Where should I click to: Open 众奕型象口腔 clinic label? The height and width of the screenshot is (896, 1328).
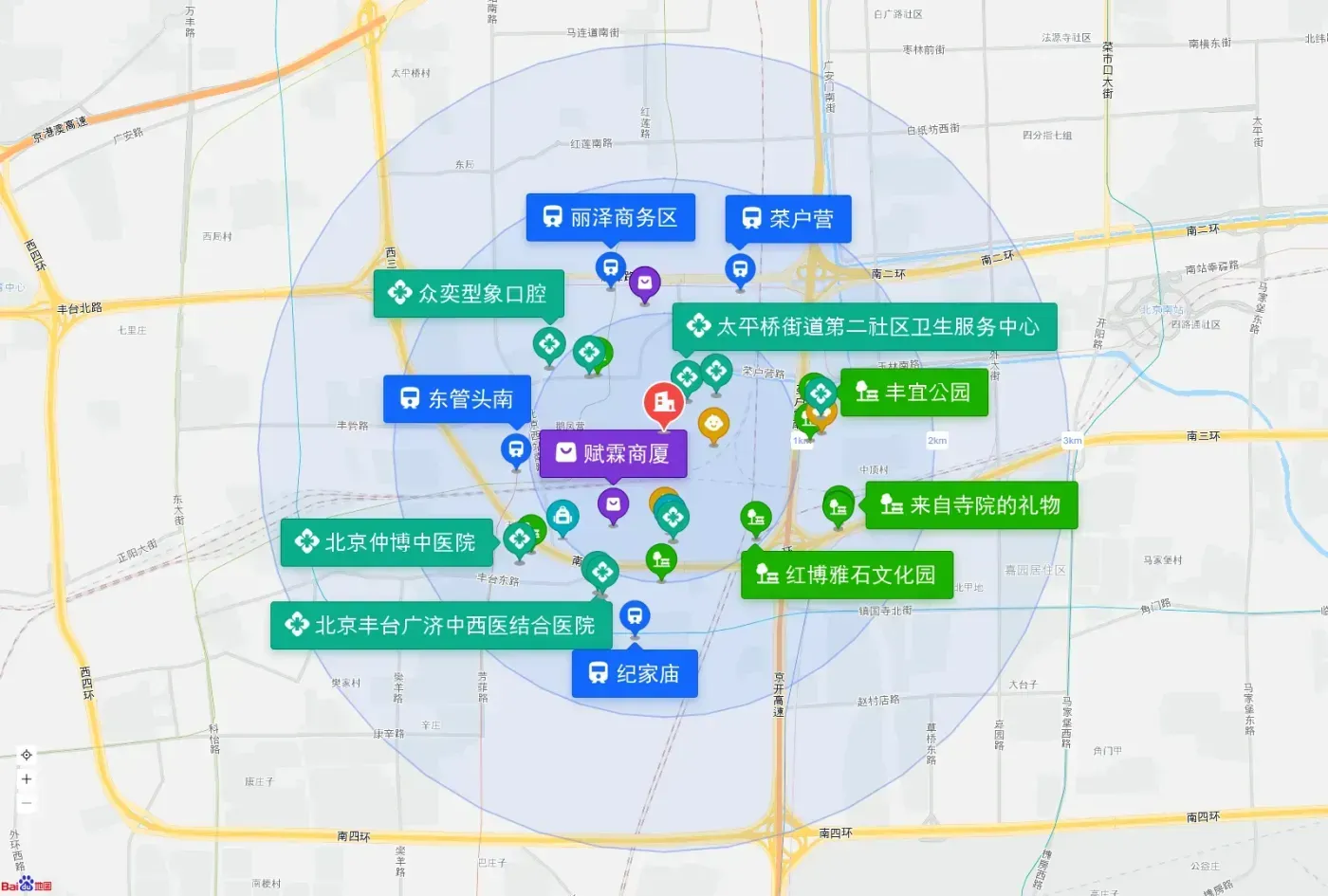coord(469,294)
